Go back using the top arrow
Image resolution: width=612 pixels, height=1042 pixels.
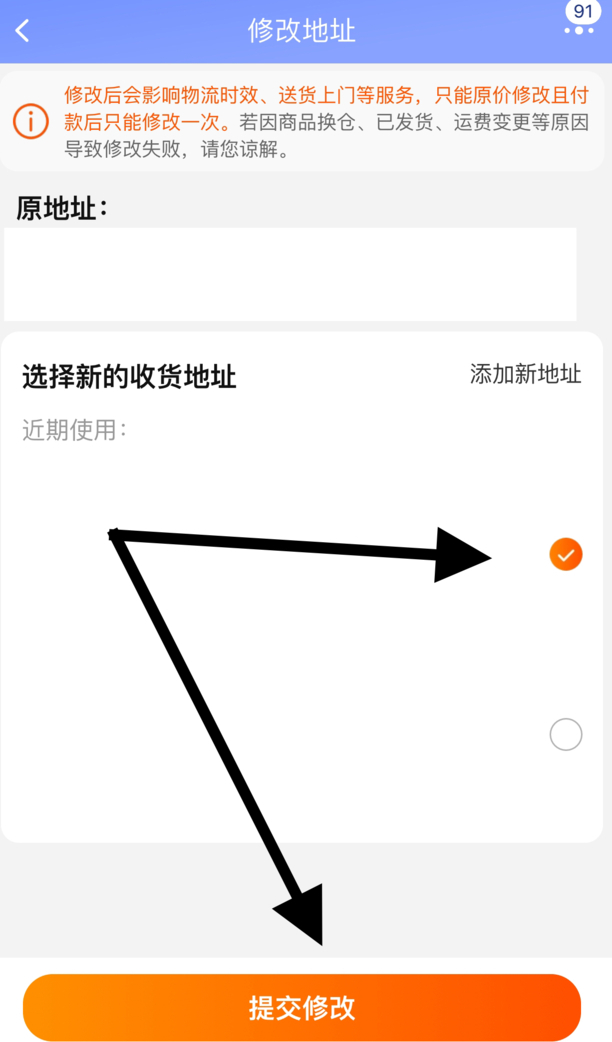click(x=23, y=30)
